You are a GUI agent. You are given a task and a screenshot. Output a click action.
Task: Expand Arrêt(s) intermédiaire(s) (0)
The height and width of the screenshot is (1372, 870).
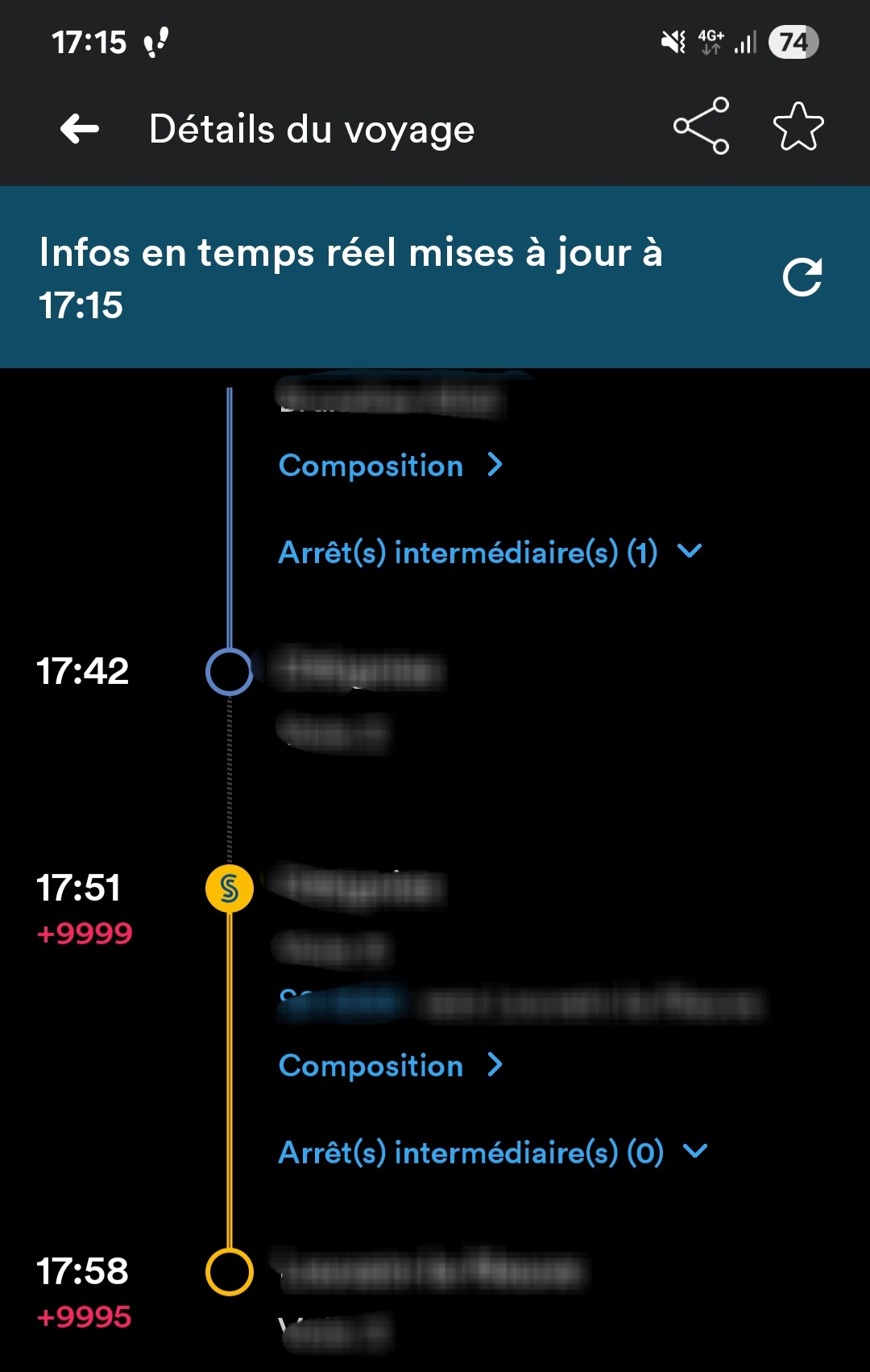coord(493,1153)
